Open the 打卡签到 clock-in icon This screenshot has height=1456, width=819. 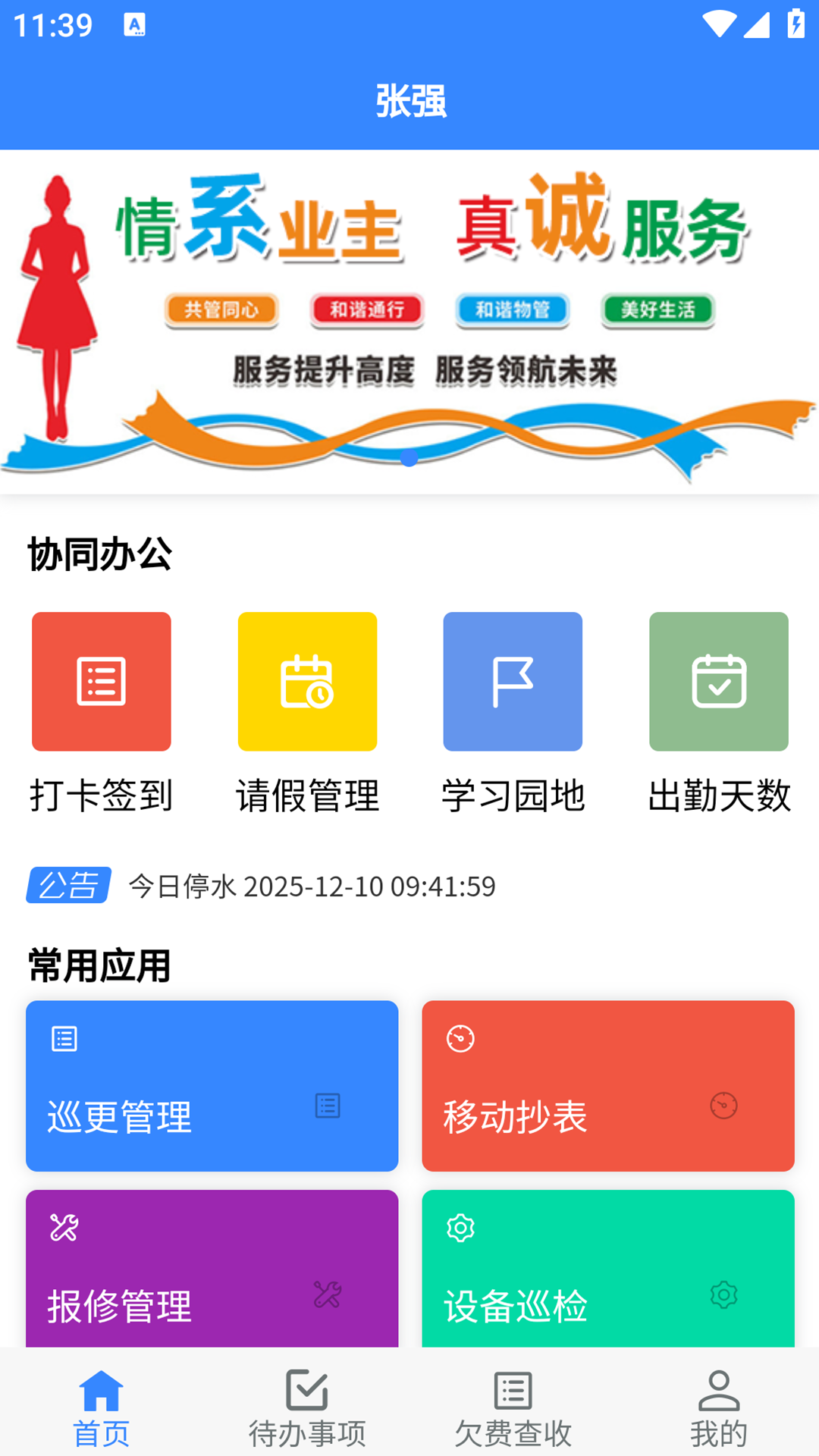click(101, 680)
